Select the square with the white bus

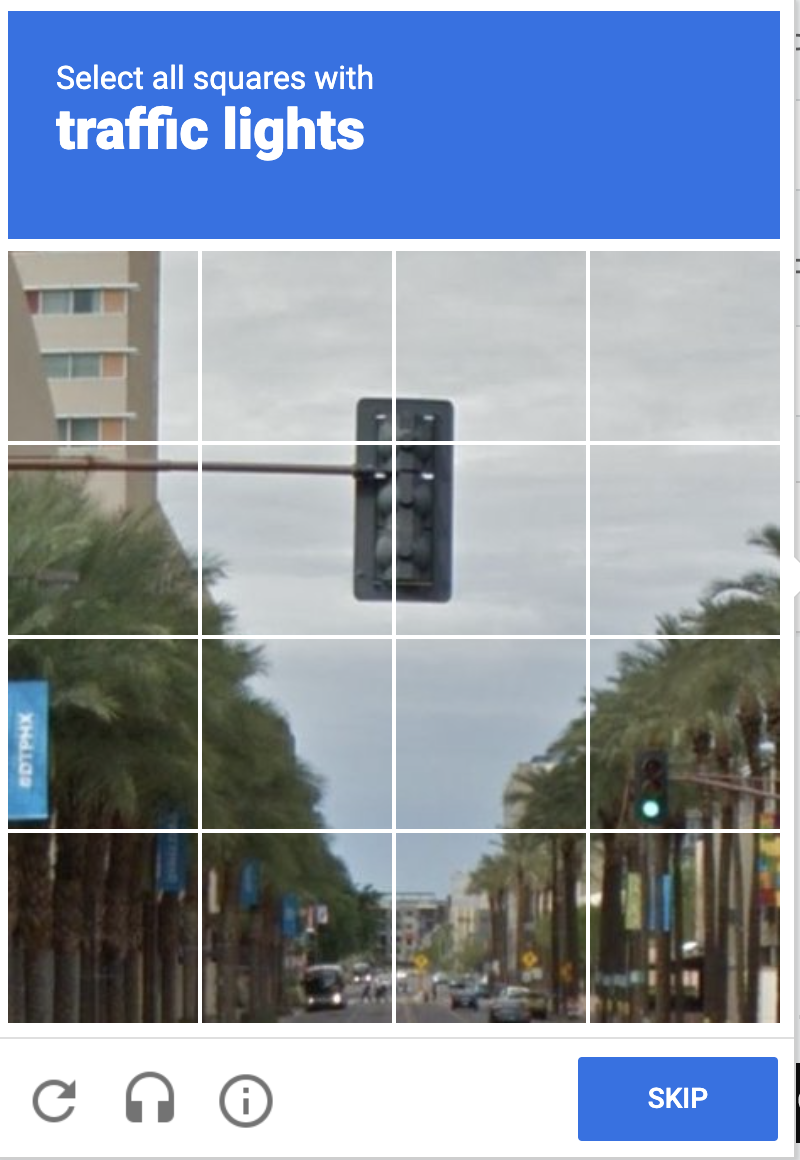click(x=298, y=927)
